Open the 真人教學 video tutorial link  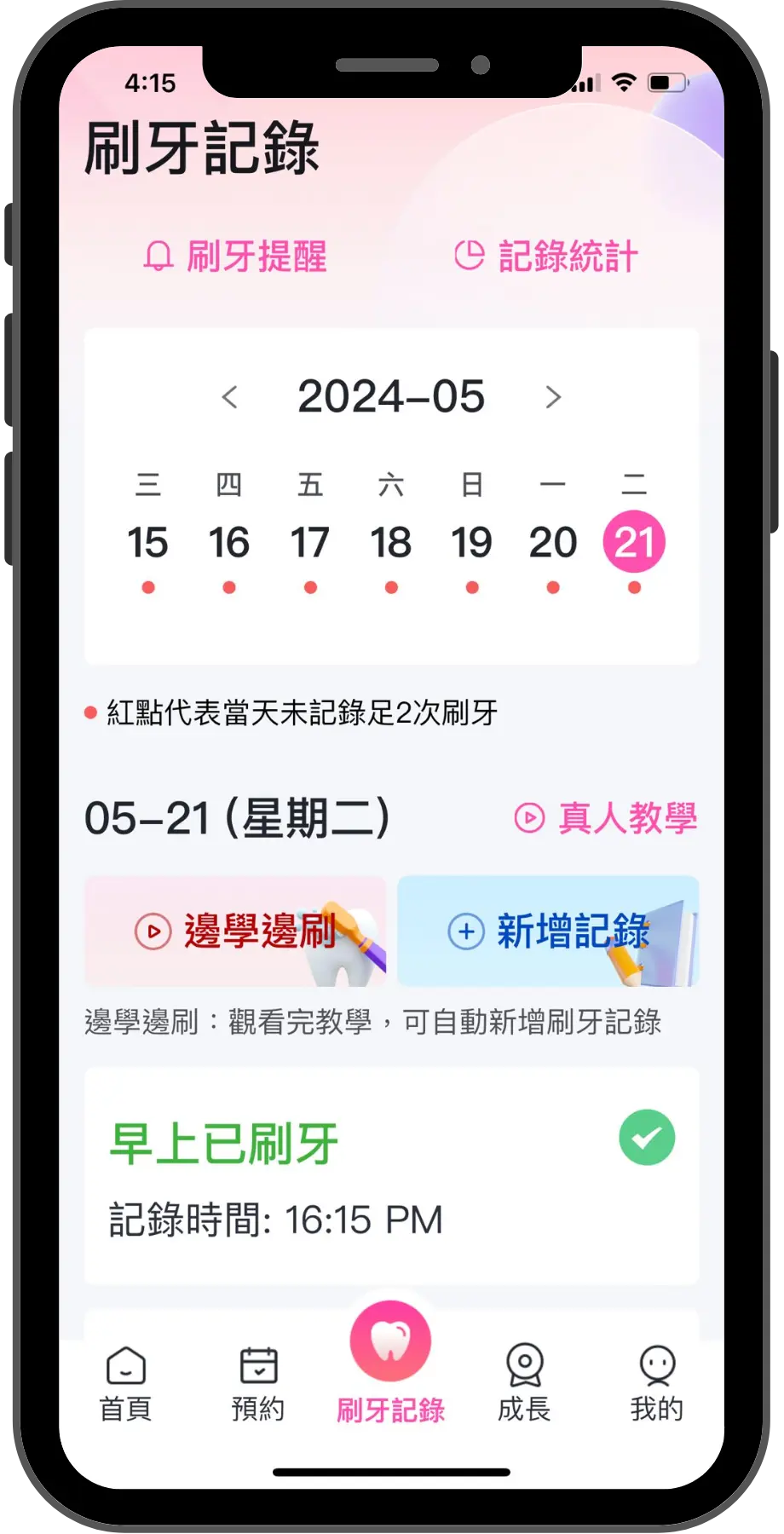coord(606,818)
